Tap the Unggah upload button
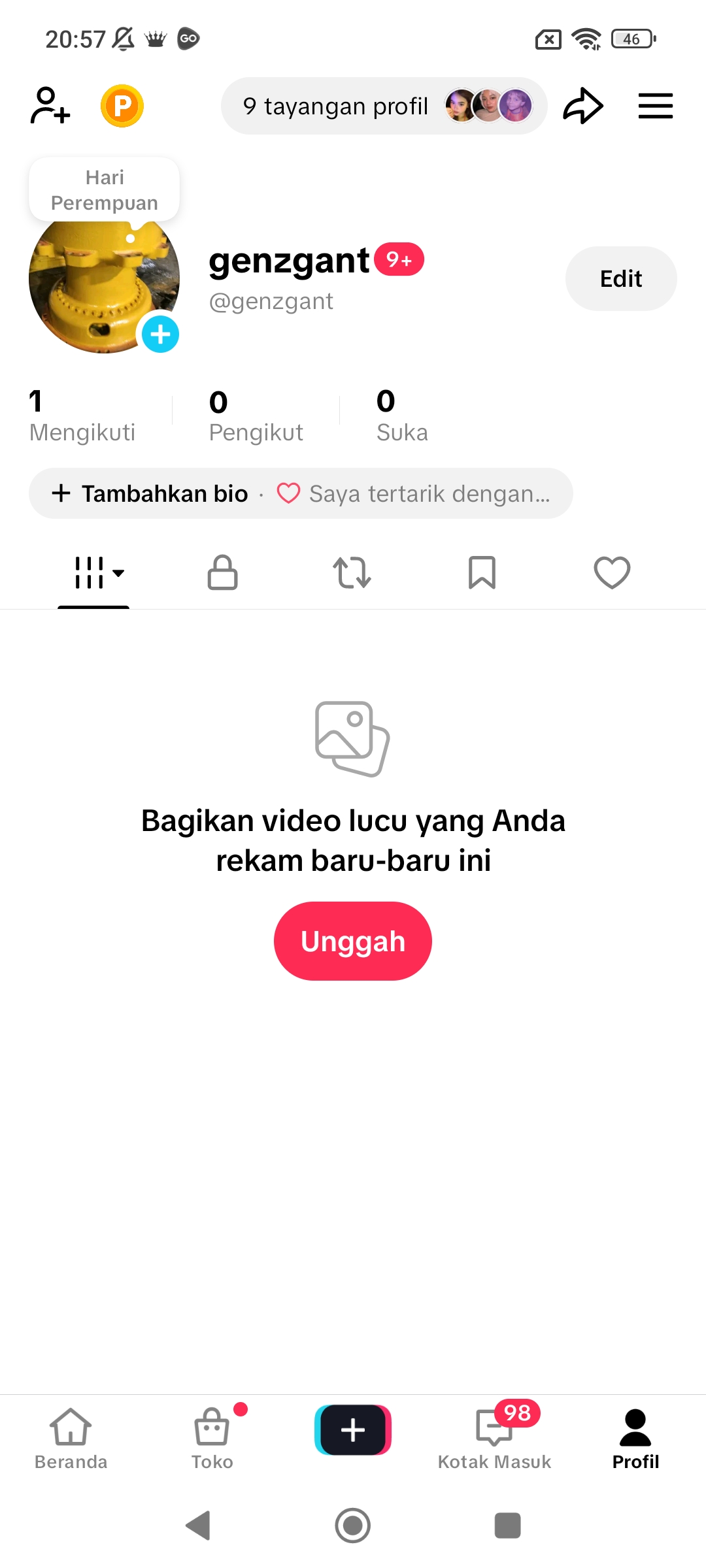Image resolution: width=706 pixels, height=1568 pixels. (x=353, y=941)
